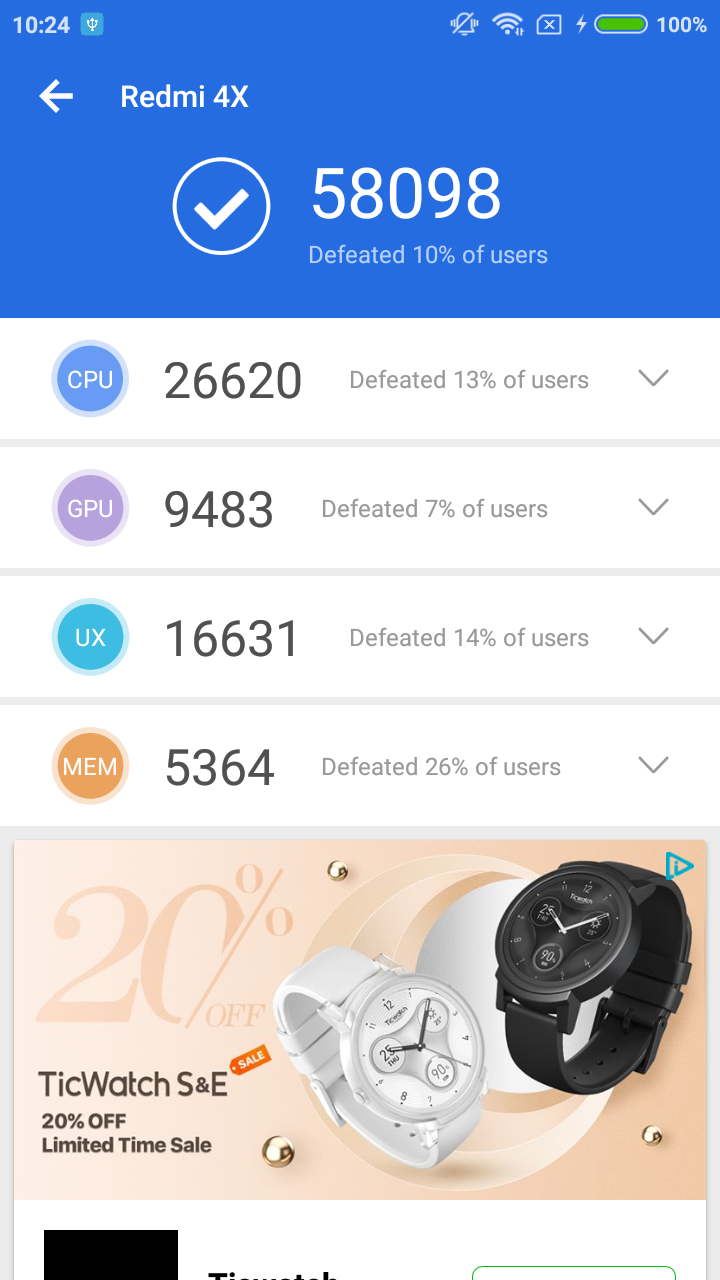
Task: Expand the UX score breakdown
Action: pos(653,636)
